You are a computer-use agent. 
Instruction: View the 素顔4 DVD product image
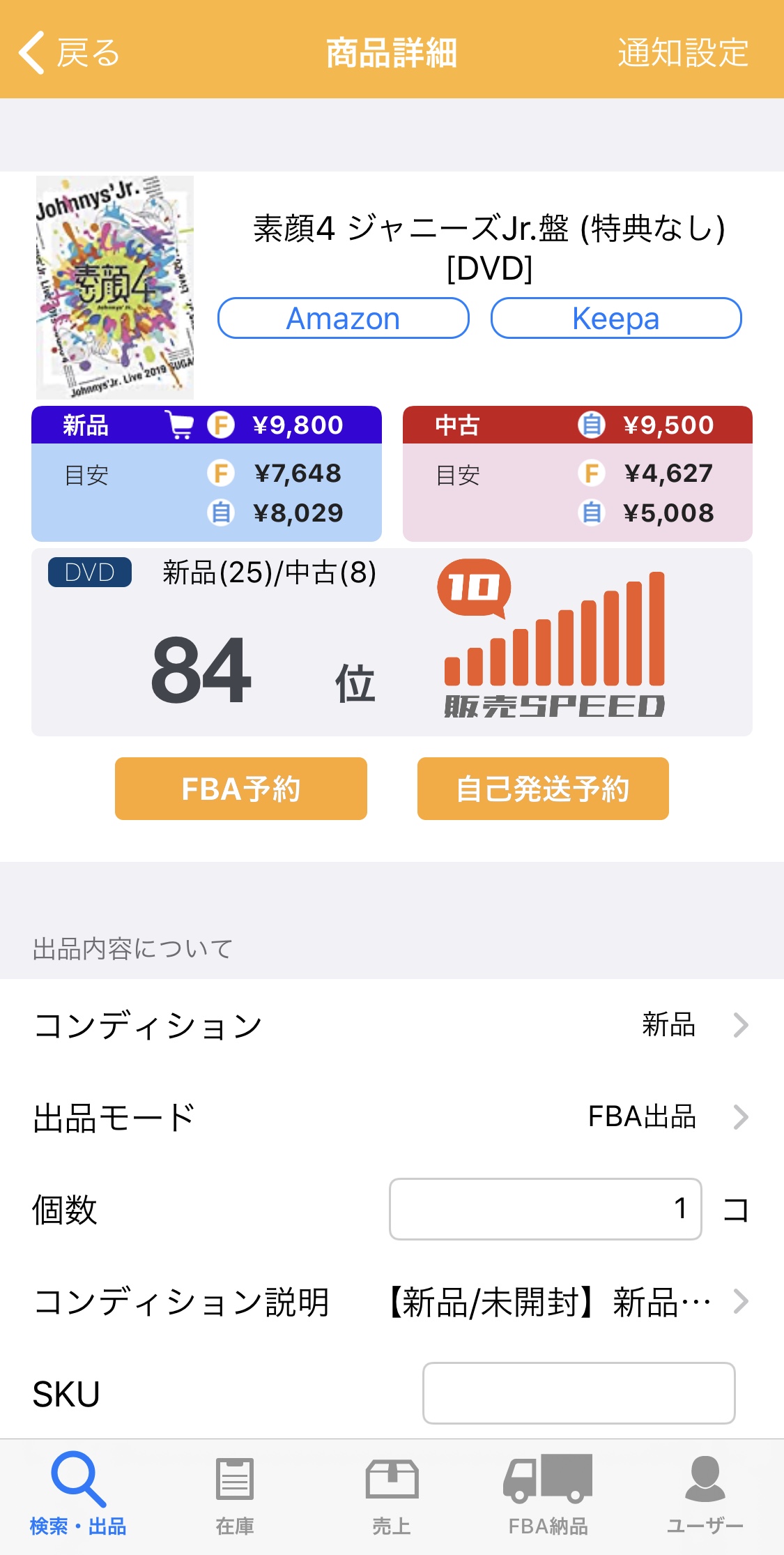tap(115, 287)
